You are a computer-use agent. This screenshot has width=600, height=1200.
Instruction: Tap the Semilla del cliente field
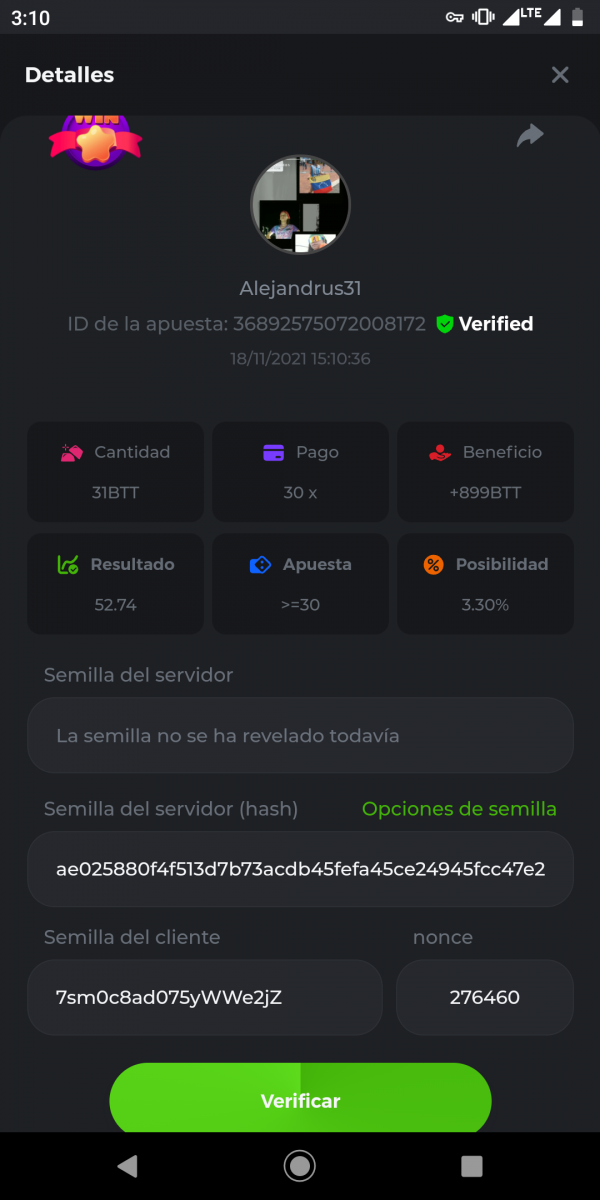(x=205, y=997)
